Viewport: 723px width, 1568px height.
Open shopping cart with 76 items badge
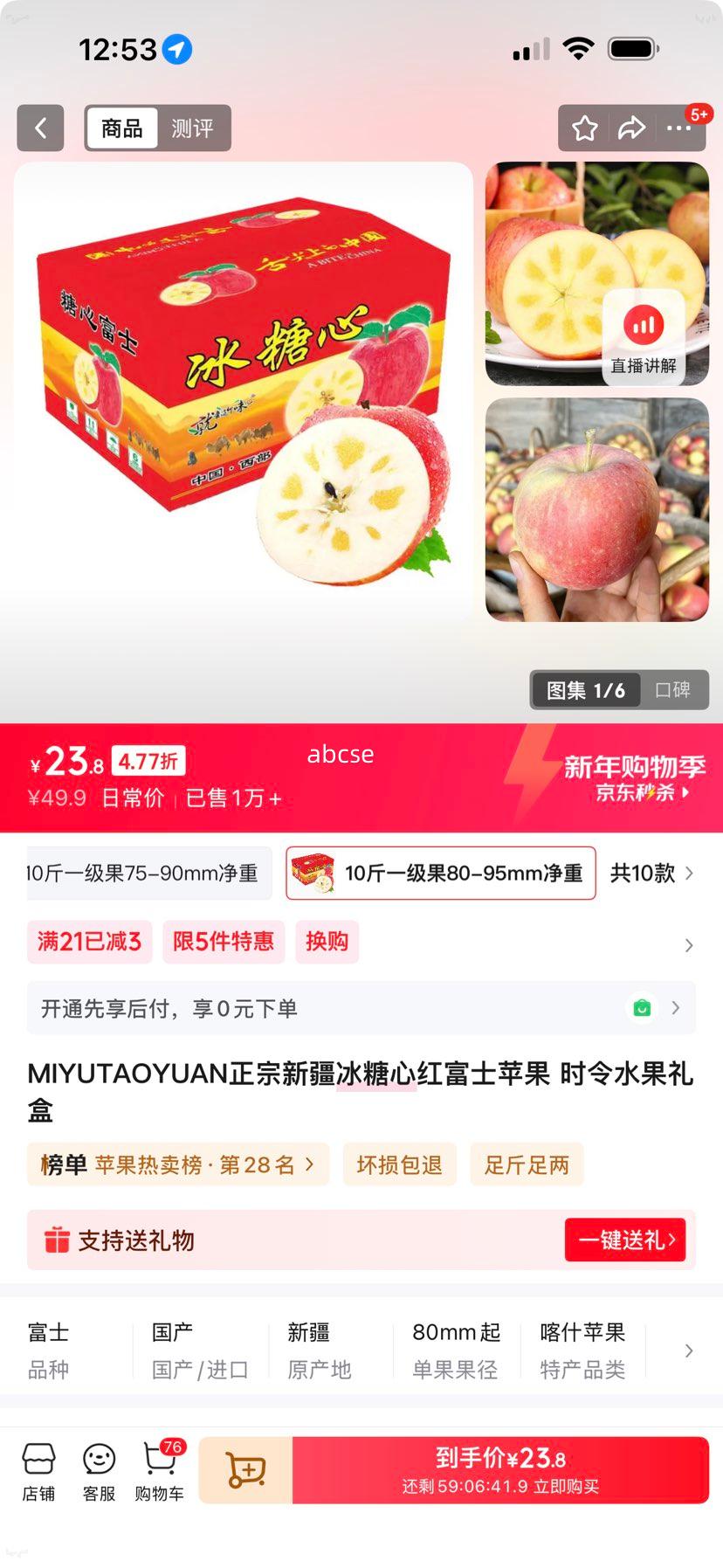pyautogui.click(x=159, y=1469)
